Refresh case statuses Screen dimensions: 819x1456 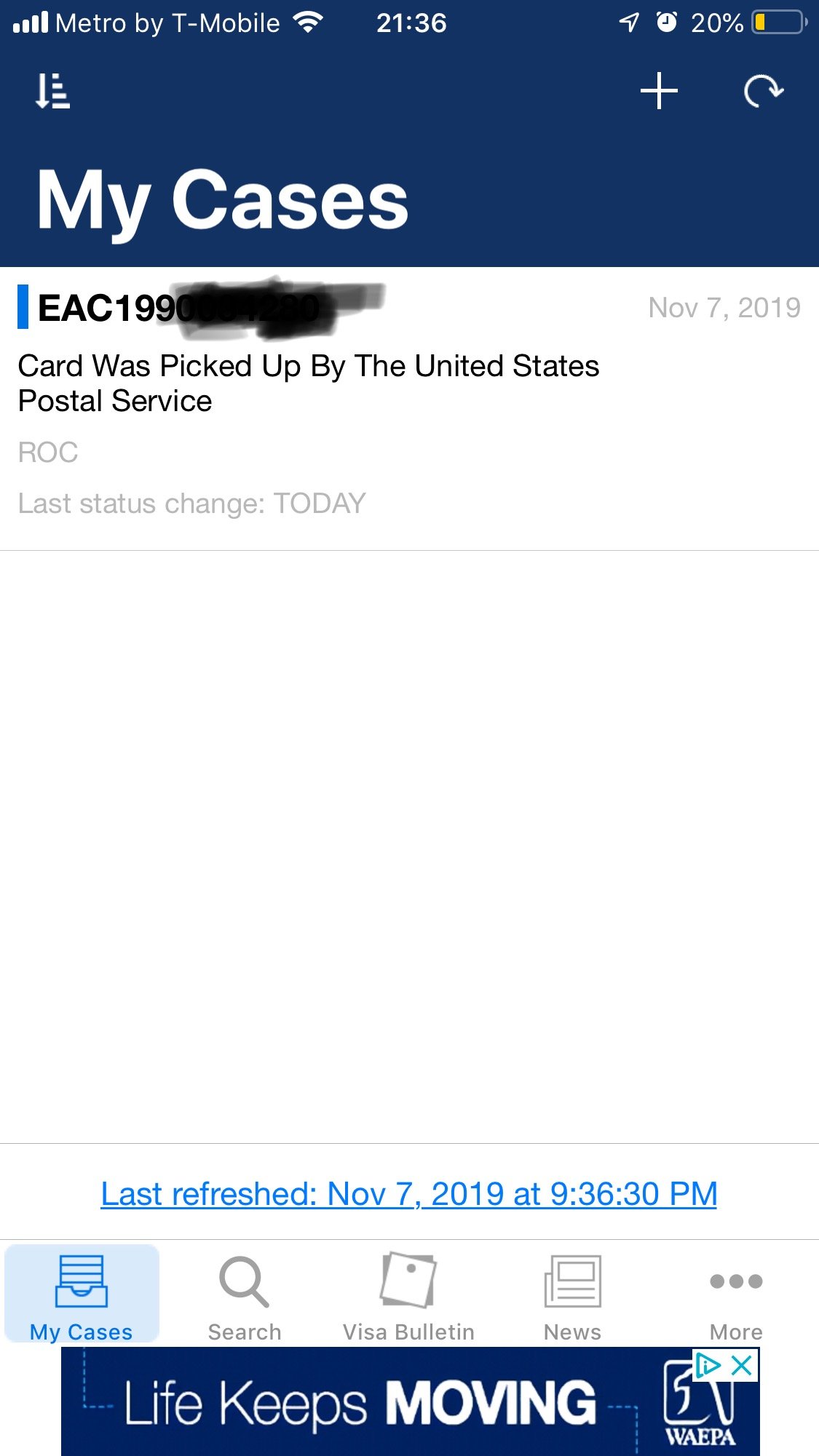click(x=763, y=91)
